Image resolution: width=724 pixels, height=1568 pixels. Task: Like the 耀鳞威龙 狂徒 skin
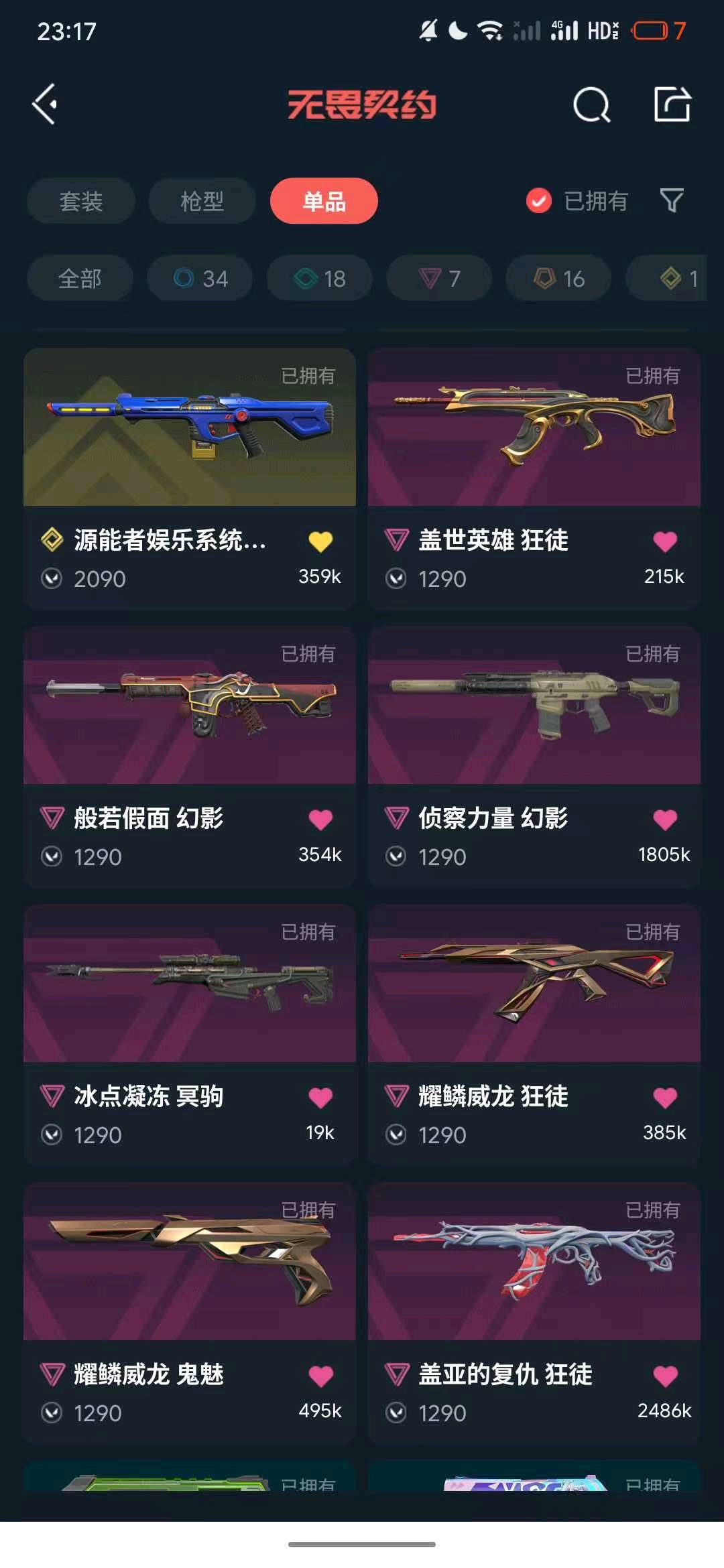(x=665, y=1098)
